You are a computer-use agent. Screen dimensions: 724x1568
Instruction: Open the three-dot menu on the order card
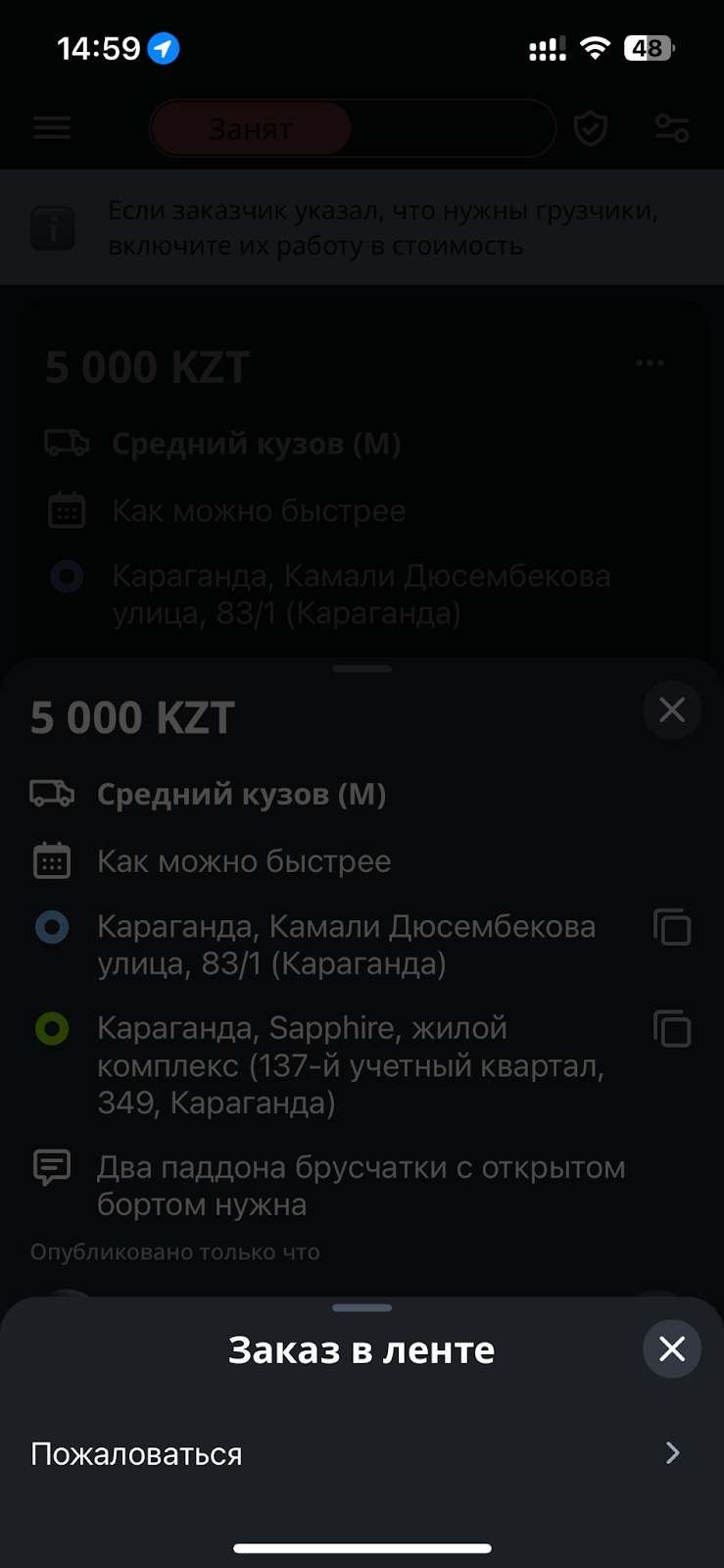pos(650,364)
